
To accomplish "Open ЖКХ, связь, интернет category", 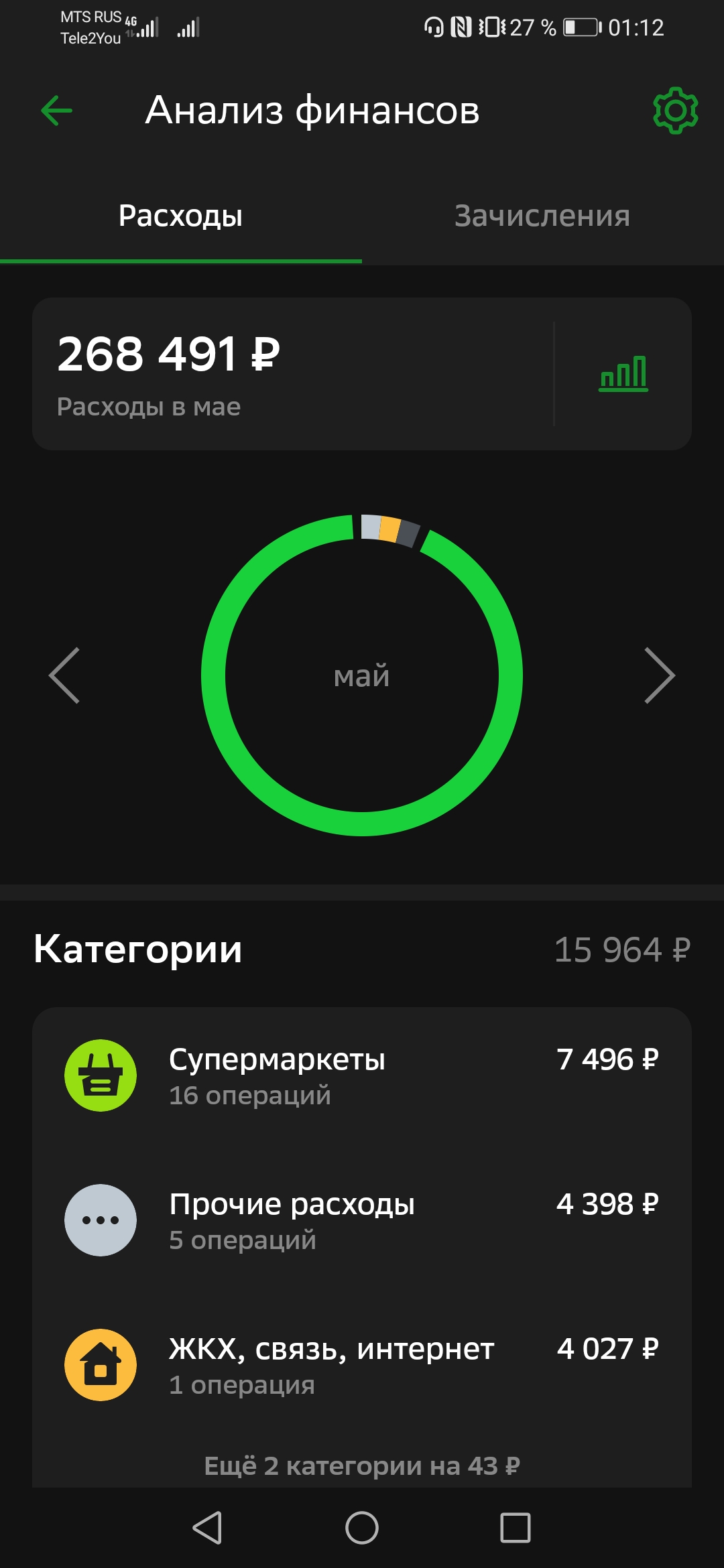I will pyautogui.click(x=362, y=1365).
